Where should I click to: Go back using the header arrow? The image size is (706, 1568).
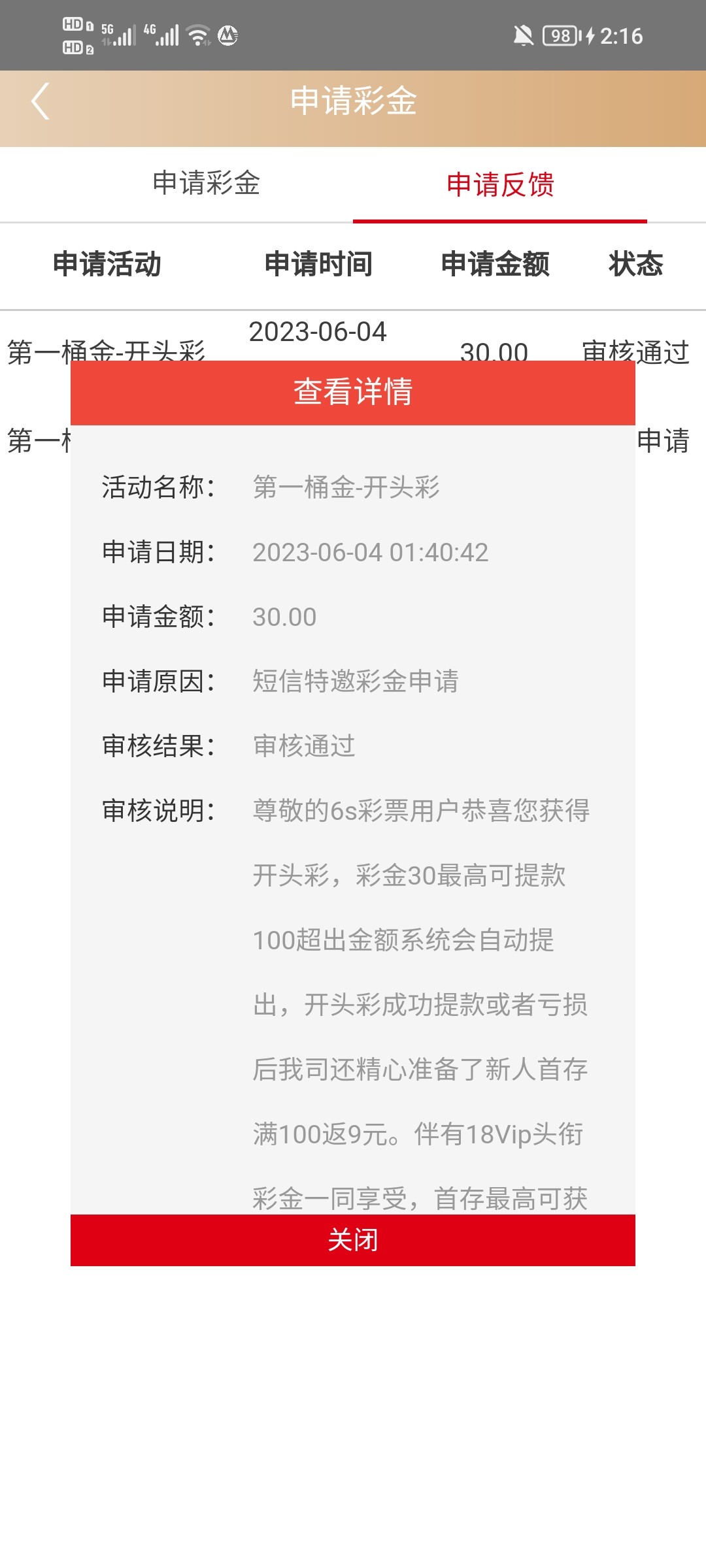click(41, 101)
